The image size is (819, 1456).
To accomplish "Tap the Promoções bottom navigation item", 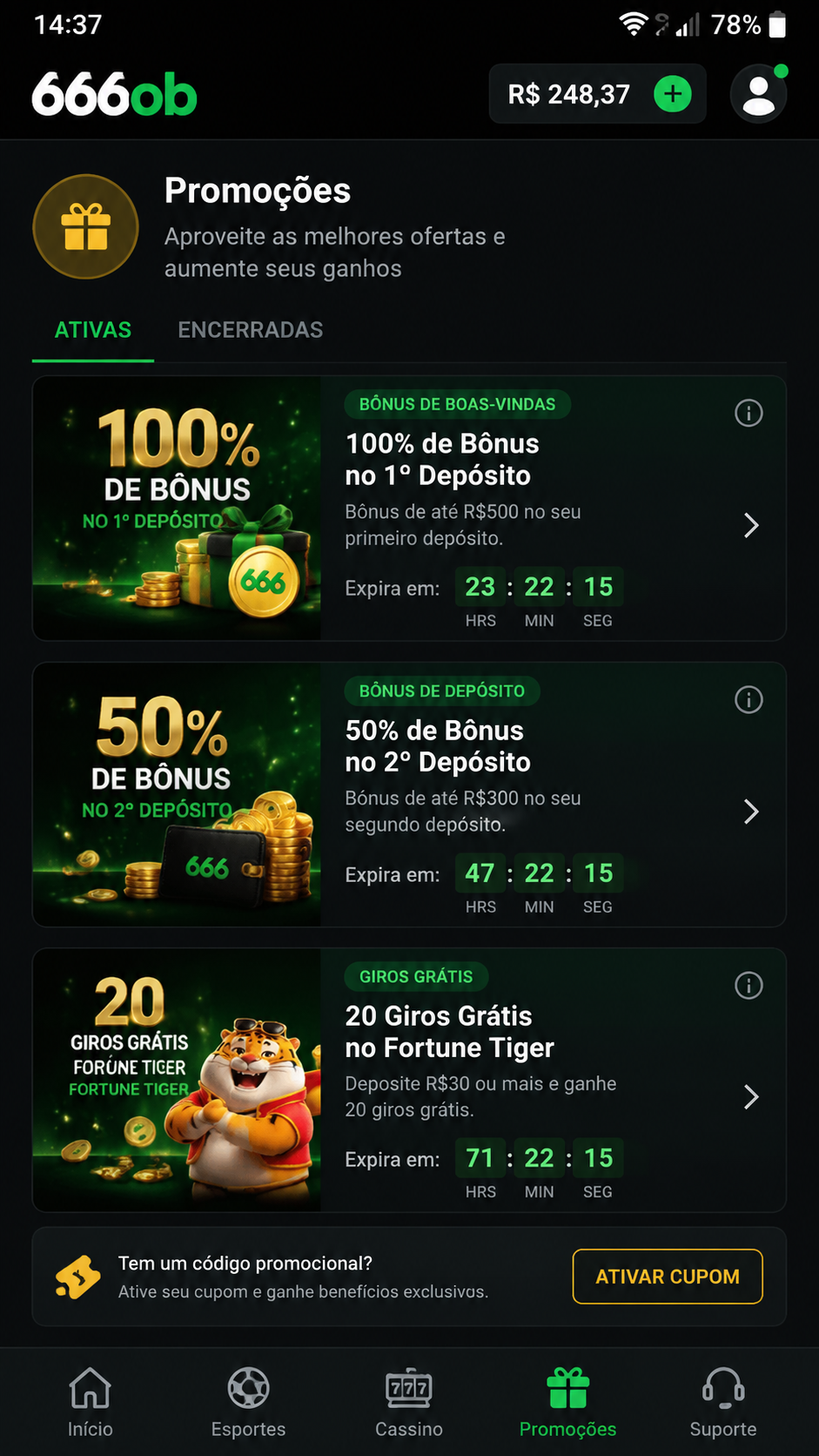I will [567, 1402].
